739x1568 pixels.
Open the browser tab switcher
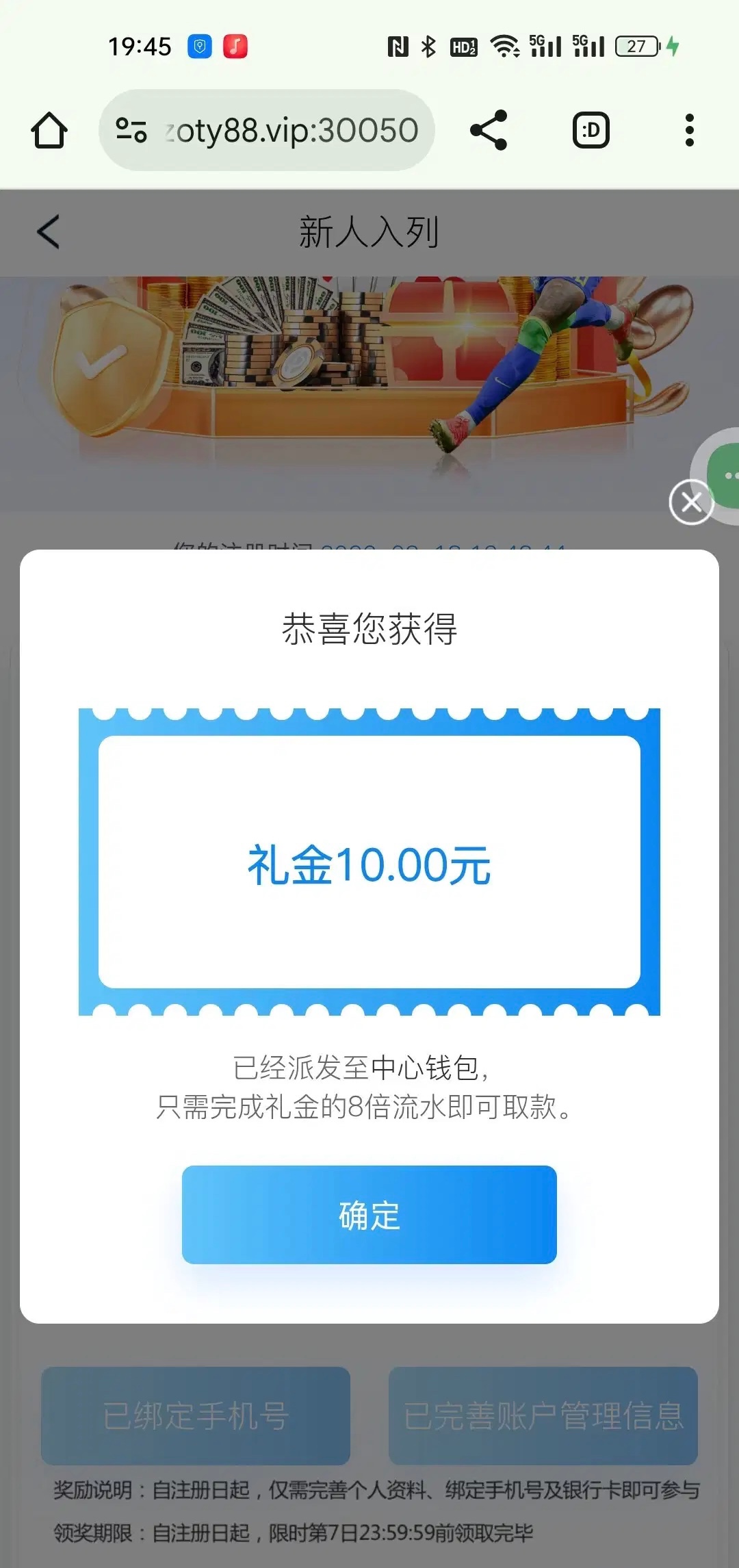591,130
